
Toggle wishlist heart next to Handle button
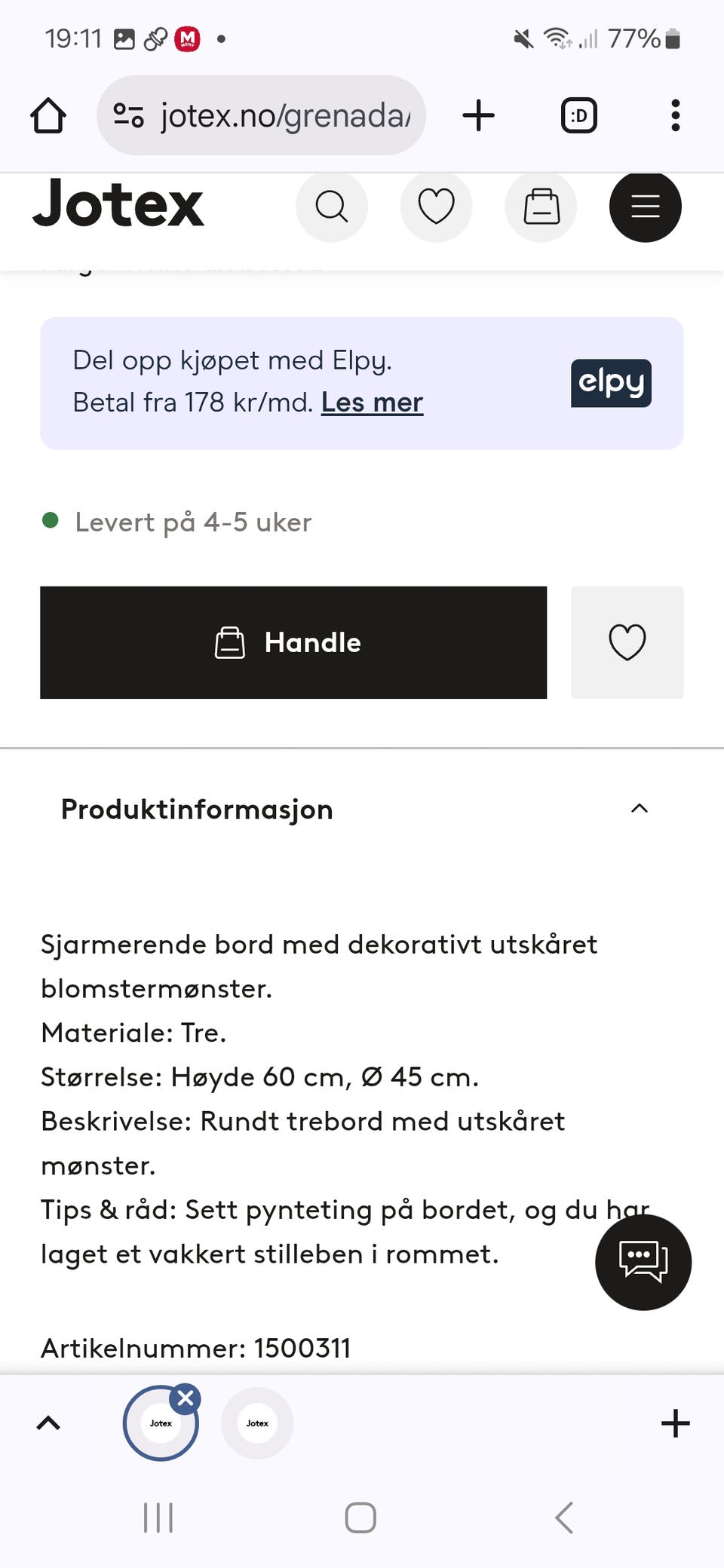click(x=627, y=642)
